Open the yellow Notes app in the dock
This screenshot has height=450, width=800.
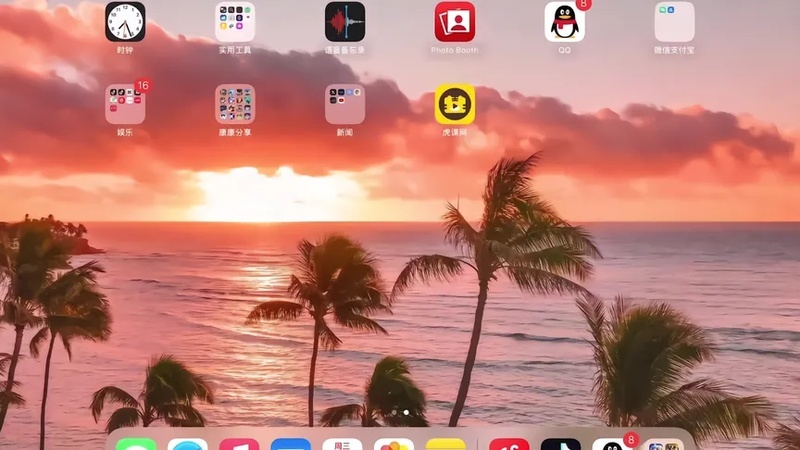pos(446,444)
